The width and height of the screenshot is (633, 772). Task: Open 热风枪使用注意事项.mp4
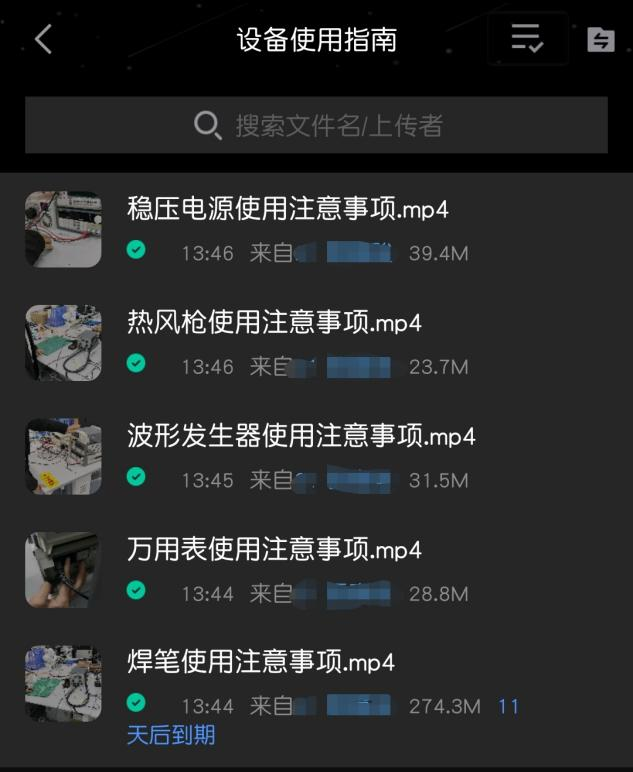(275, 323)
